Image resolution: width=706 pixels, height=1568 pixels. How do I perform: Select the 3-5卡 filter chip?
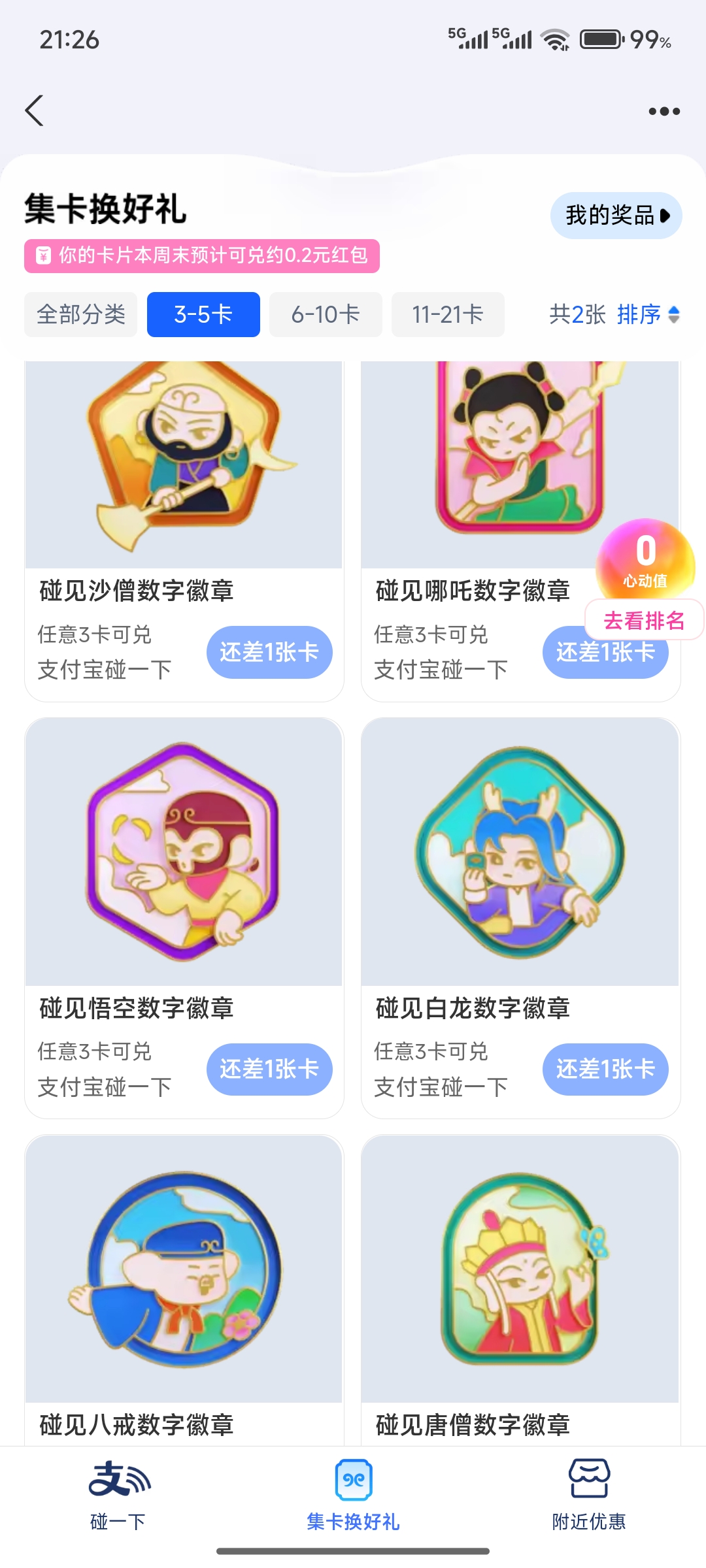203,314
